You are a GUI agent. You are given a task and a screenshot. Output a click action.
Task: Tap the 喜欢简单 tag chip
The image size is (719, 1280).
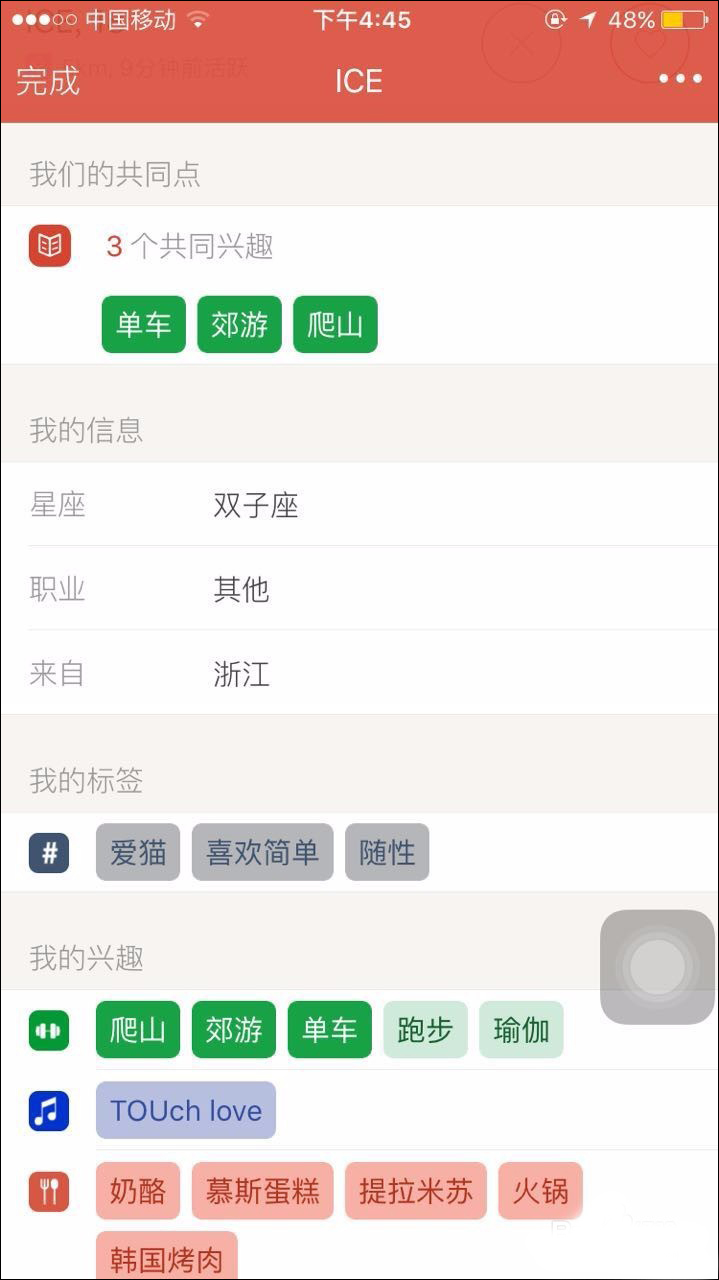click(262, 852)
